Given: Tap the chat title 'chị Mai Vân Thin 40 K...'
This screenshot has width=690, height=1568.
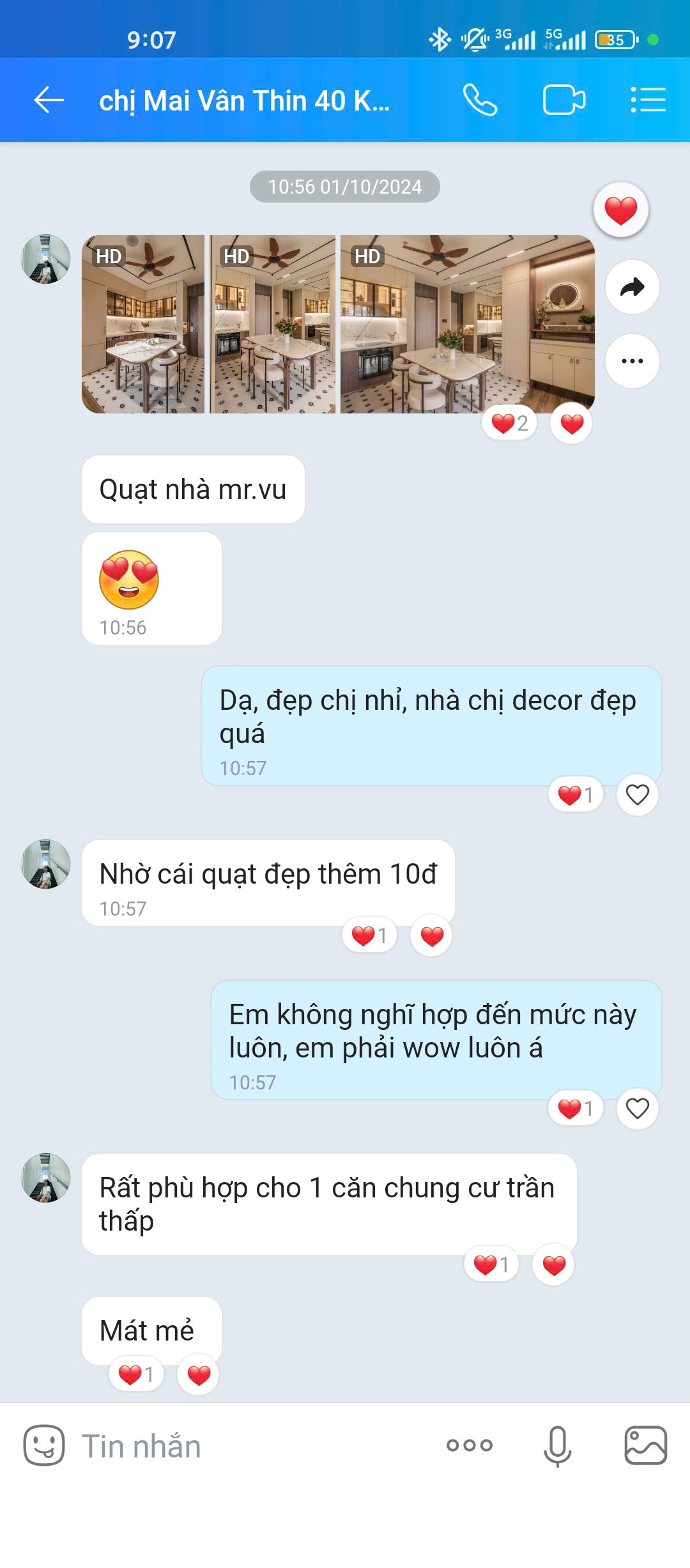Looking at the screenshot, I should pyautogui.click(x=245, y=100).
